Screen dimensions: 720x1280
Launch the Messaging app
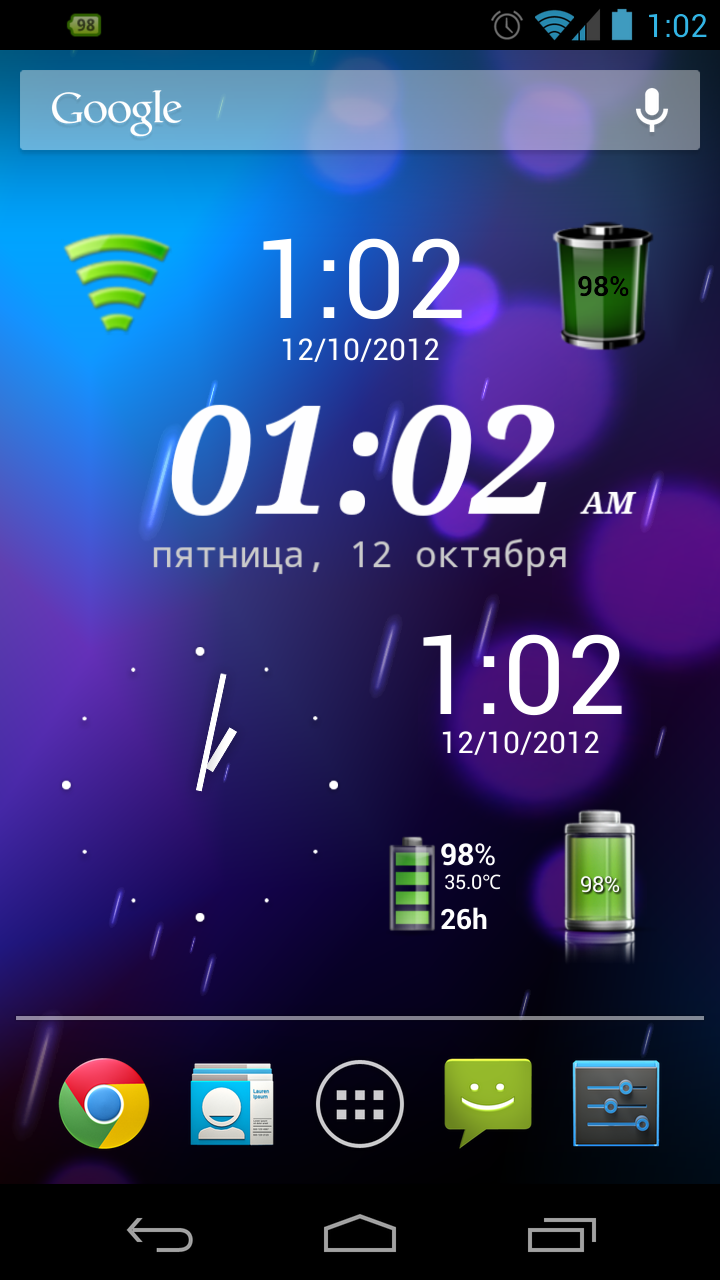pyautogui.click(x=488, y=1103)
